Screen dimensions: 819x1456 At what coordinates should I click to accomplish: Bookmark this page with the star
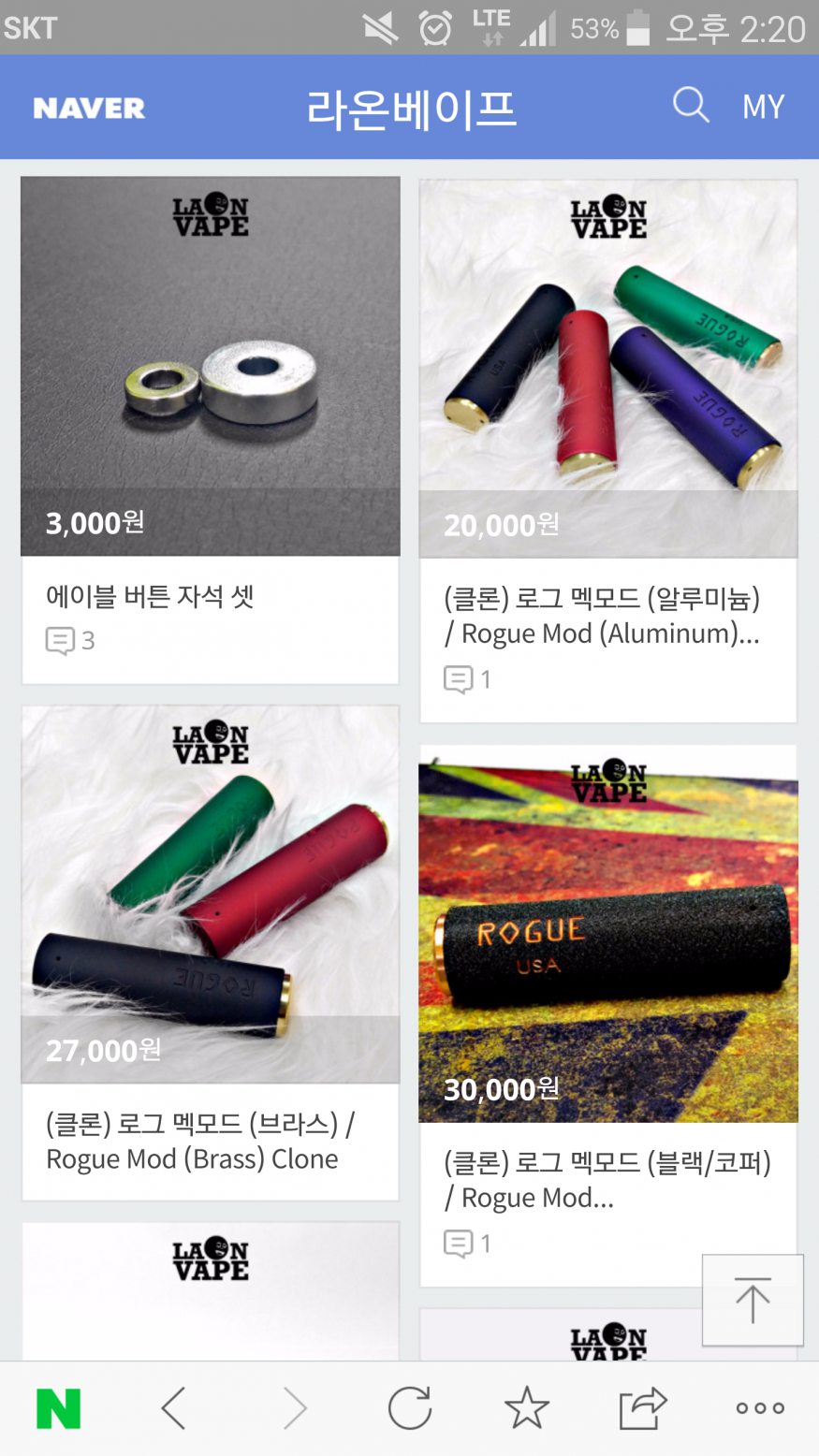526,1408
